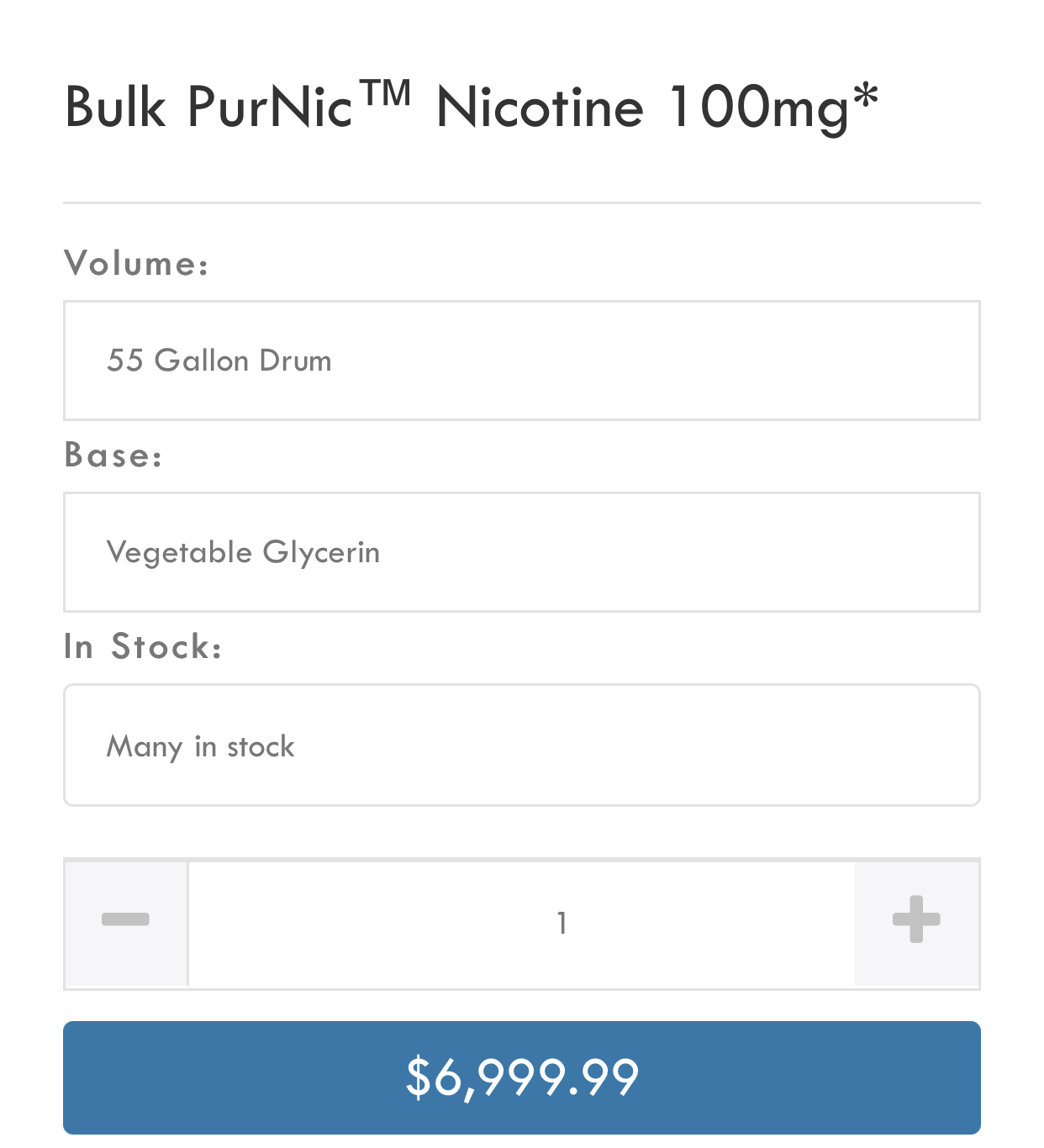
Task: Decrease quantity with the minus button
Action: click(x=126, y=922)
